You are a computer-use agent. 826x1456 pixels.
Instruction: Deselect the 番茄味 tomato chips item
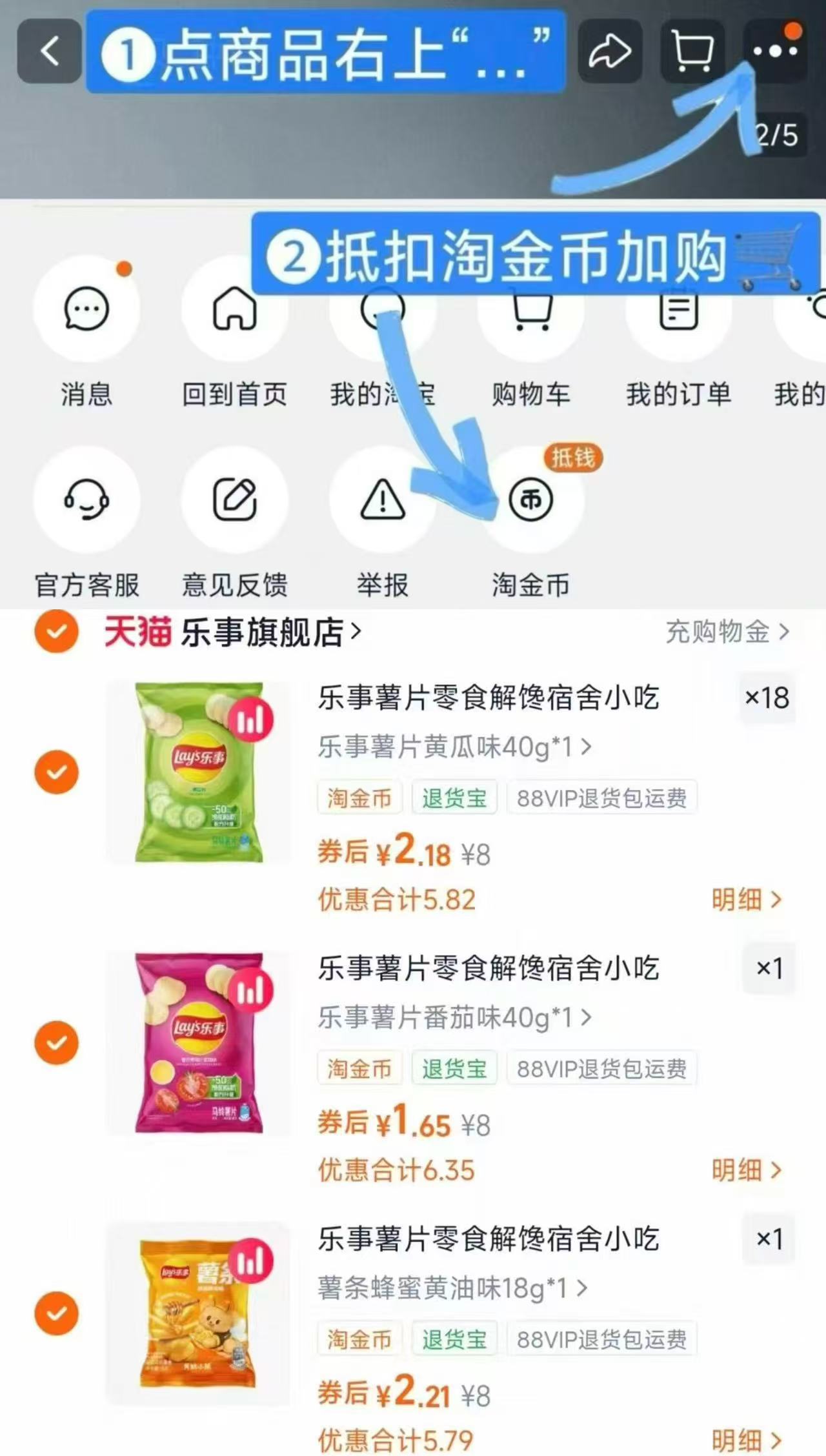click(57, 1041)
